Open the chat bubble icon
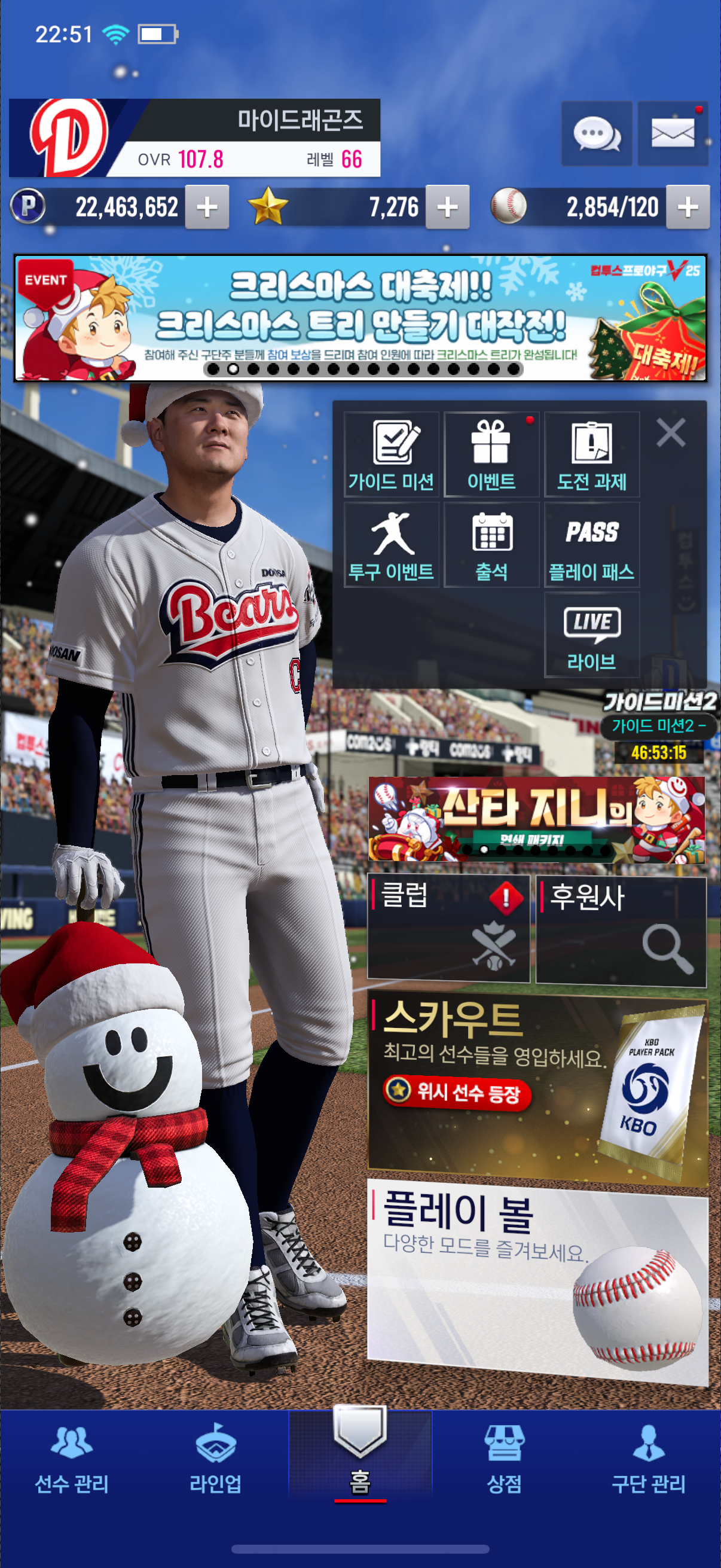Viewport: 721px width, 1568px height. point(595,134)
